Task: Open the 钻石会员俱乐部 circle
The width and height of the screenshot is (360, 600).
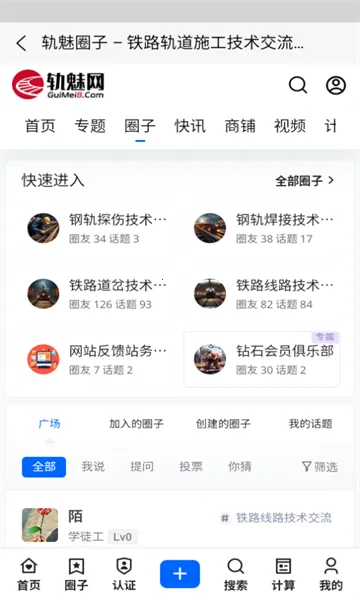Action: [262, 360]
